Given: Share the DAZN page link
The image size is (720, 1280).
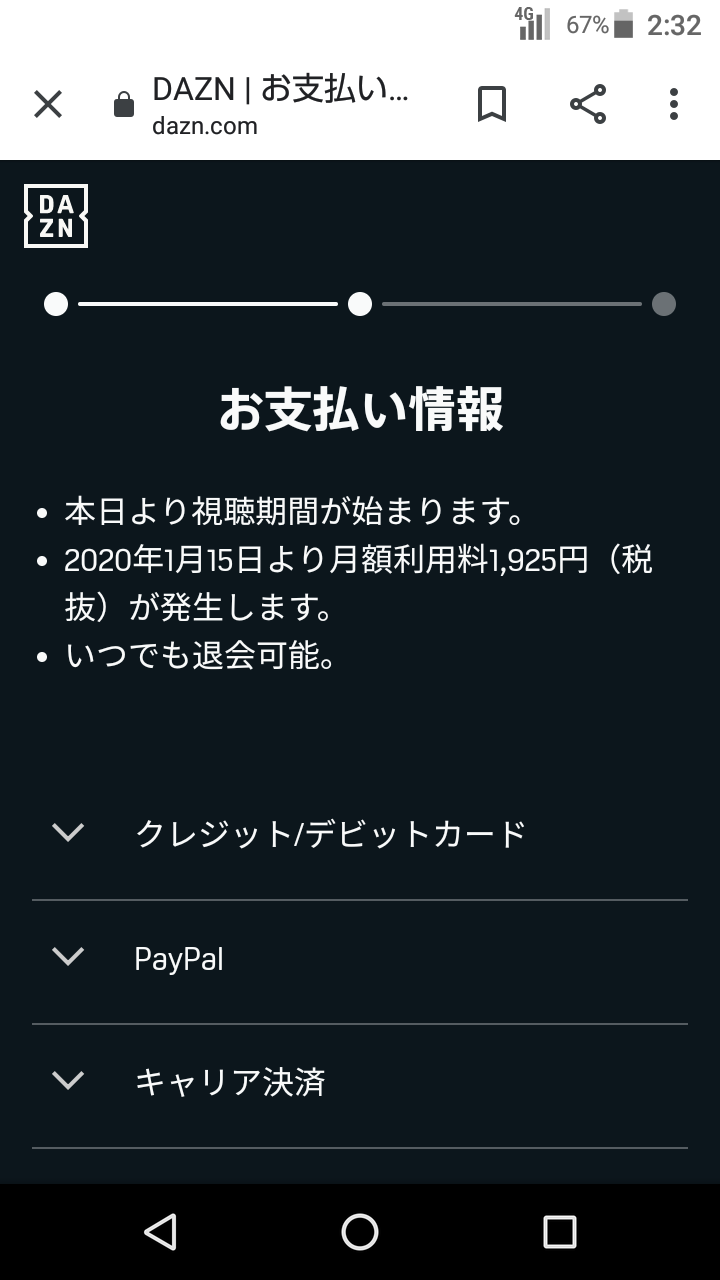Looking at the screenshot, I should coord(587,104).
